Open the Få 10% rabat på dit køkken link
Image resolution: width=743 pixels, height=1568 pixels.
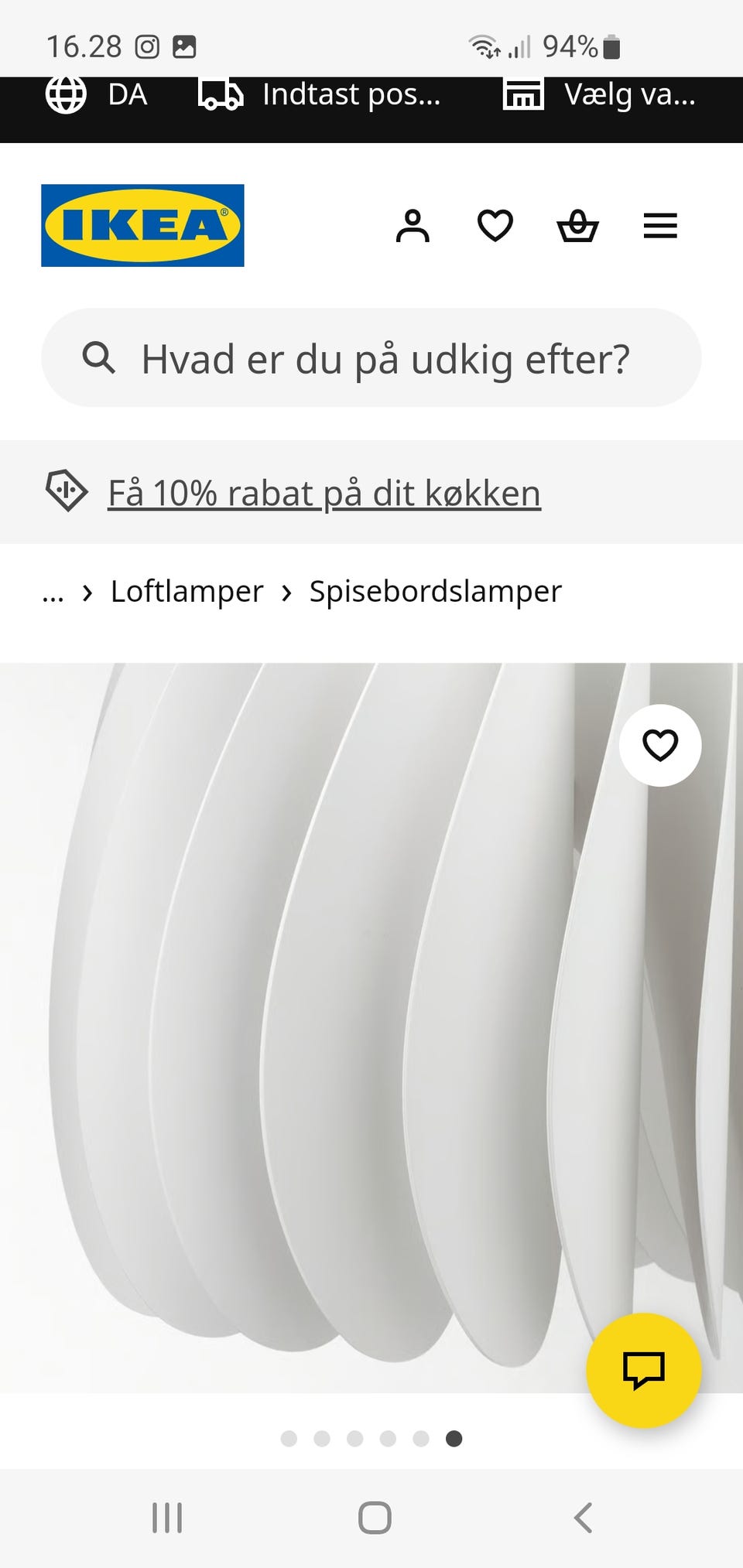[323, 493]
